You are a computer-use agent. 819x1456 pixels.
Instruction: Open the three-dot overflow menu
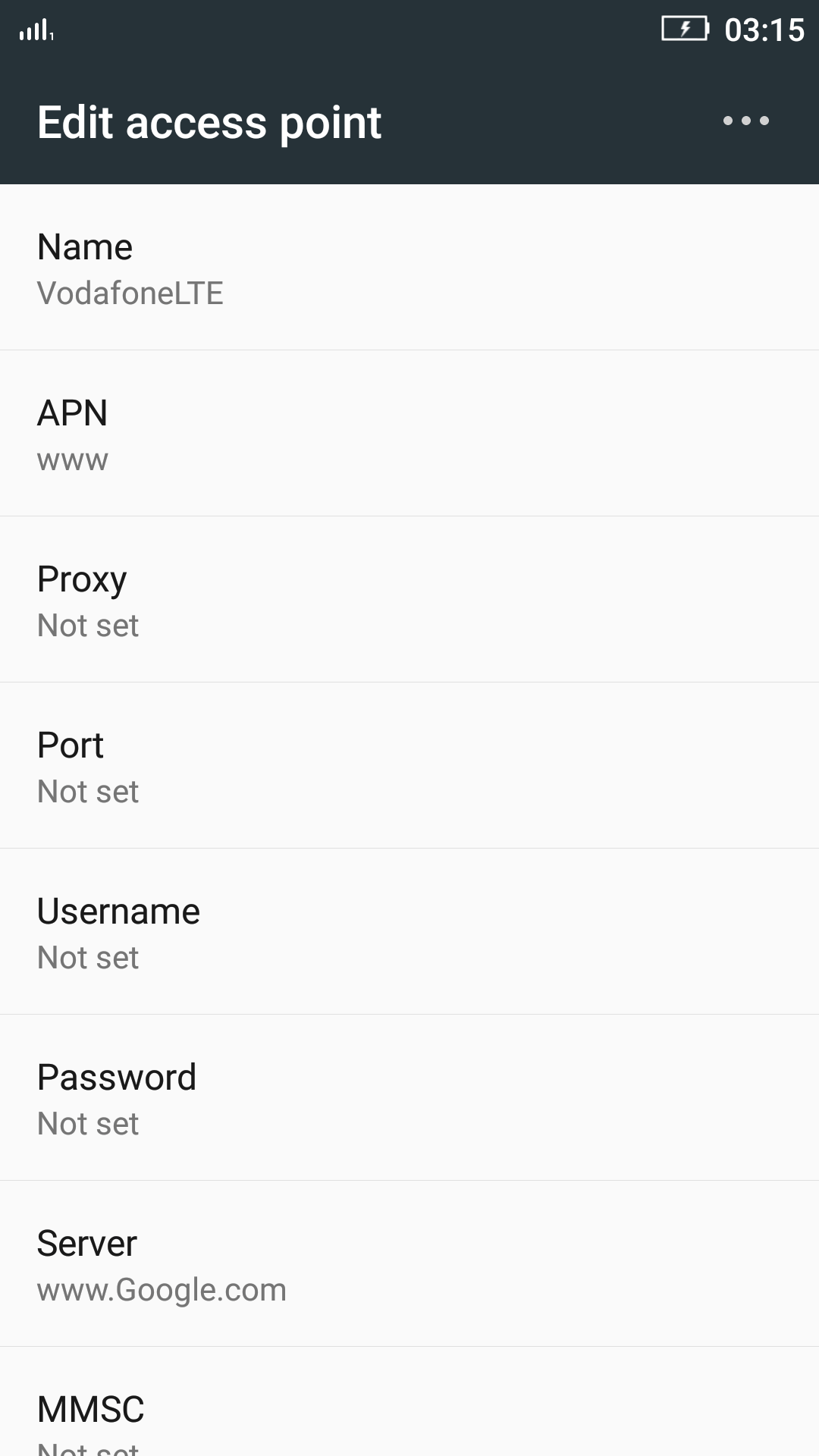pyautogui.click(x=745, y=121)
